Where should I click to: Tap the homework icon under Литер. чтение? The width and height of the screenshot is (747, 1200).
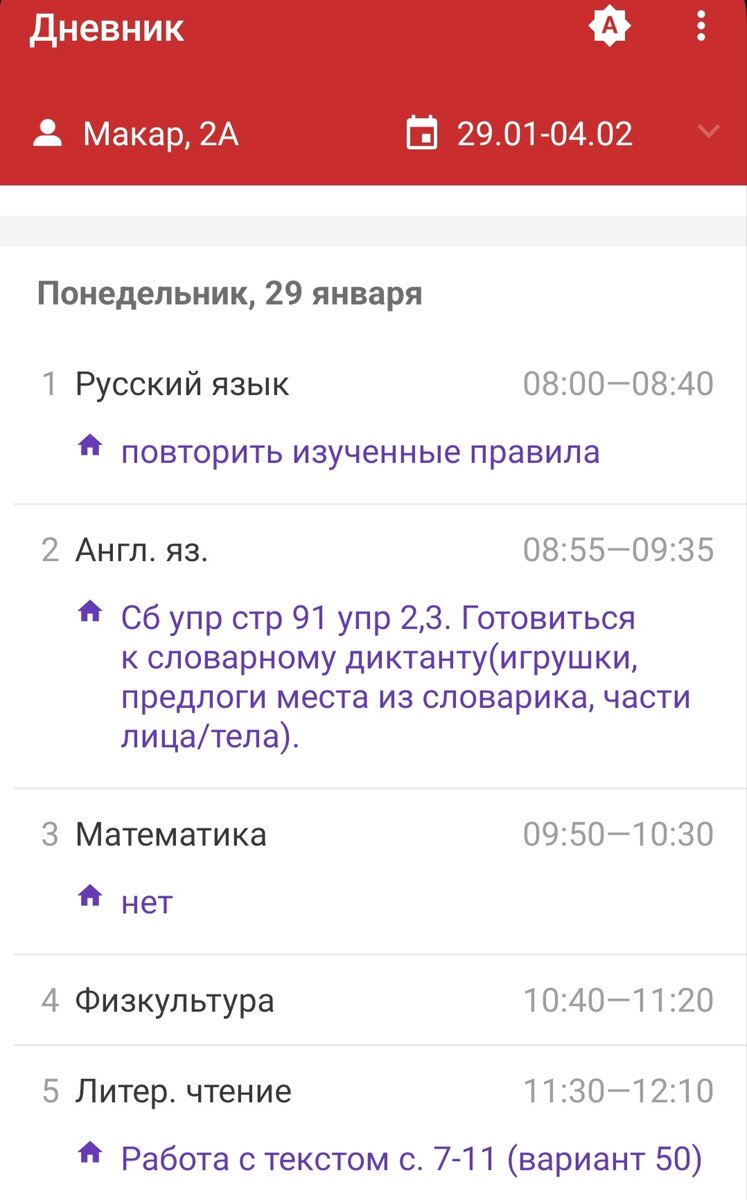(x=91, y=1155)
